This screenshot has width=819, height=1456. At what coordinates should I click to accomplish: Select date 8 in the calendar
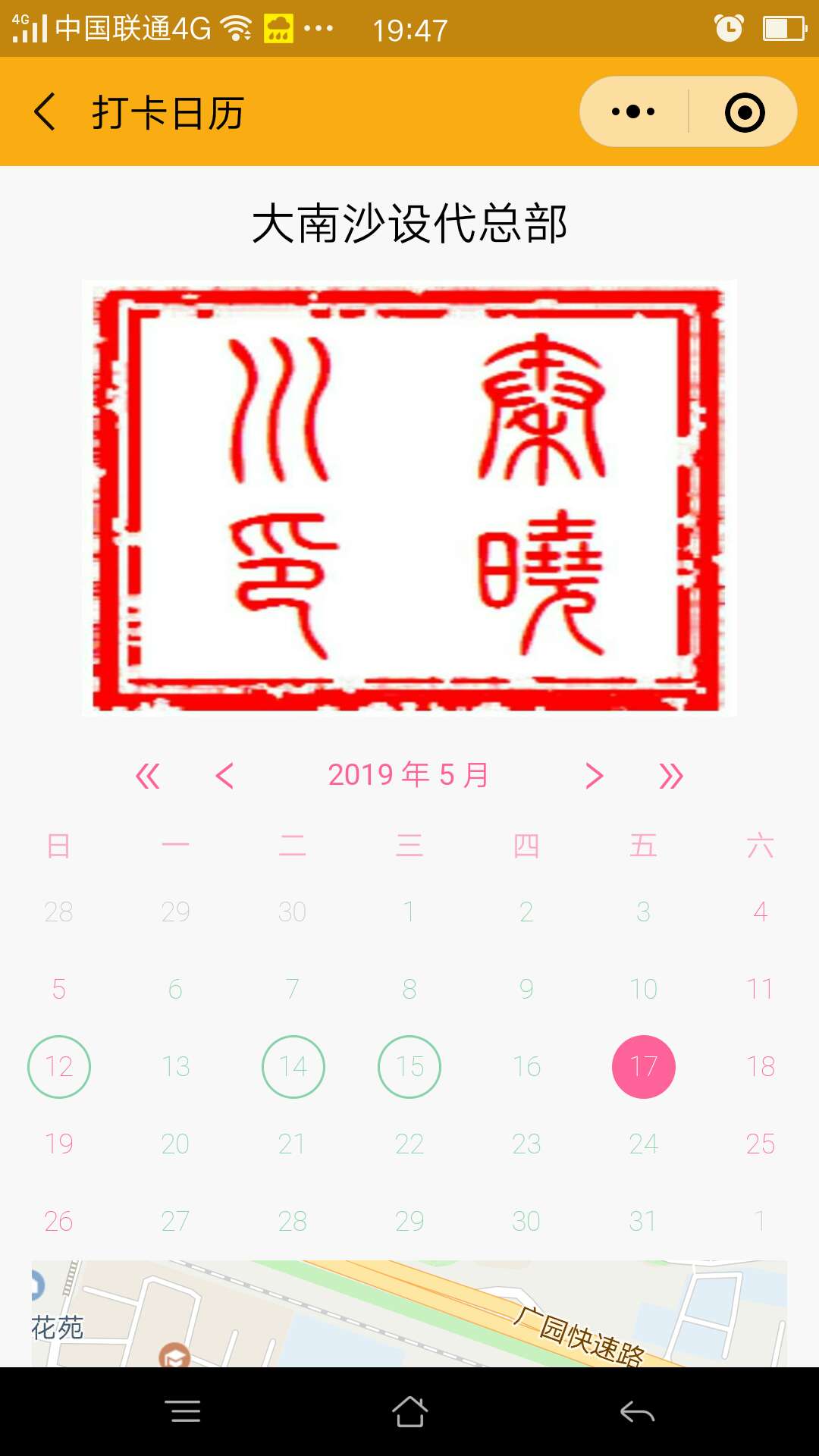click(409, 989)
